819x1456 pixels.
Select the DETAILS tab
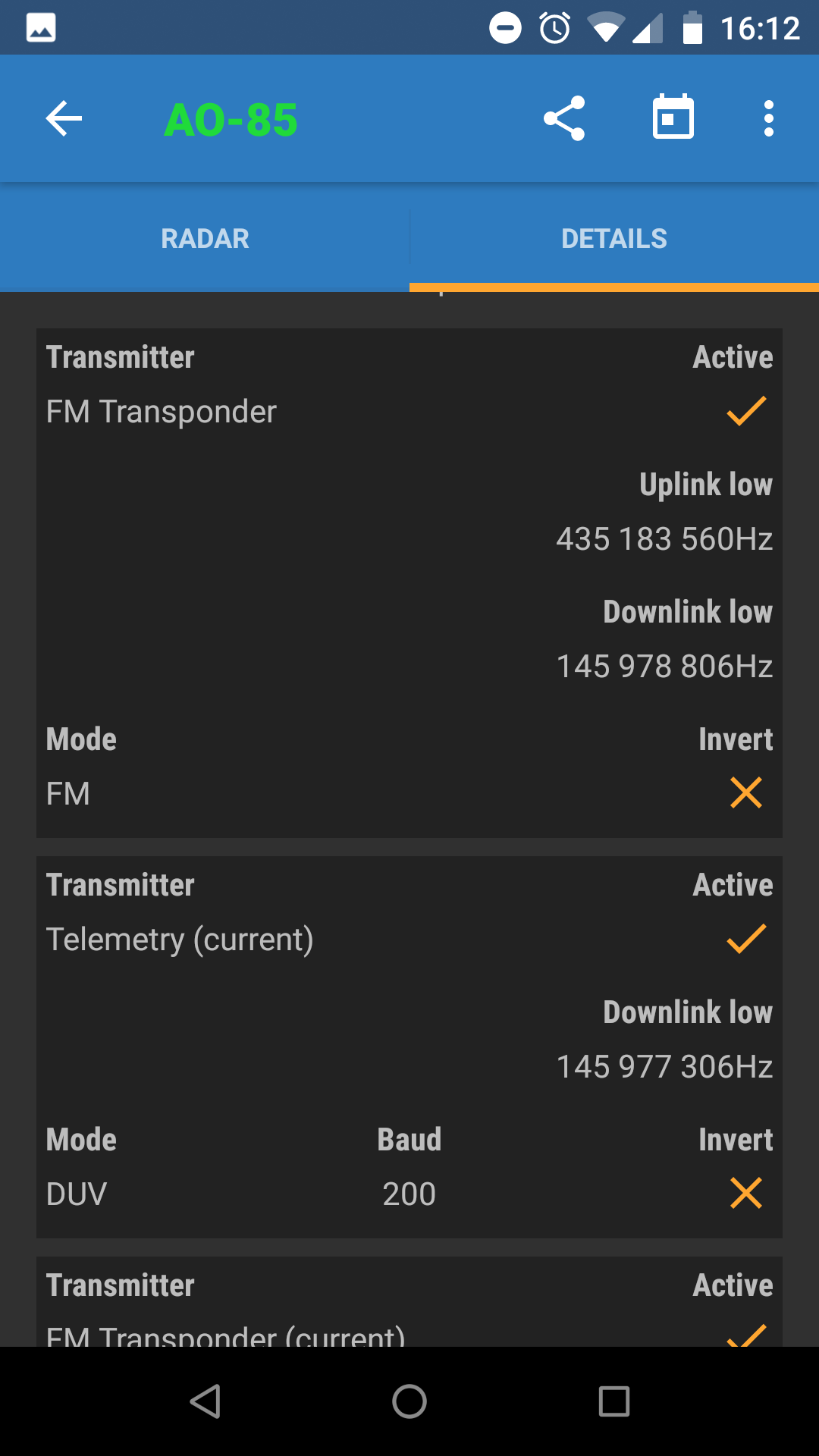pyautogui.click(x=614, y=238)
